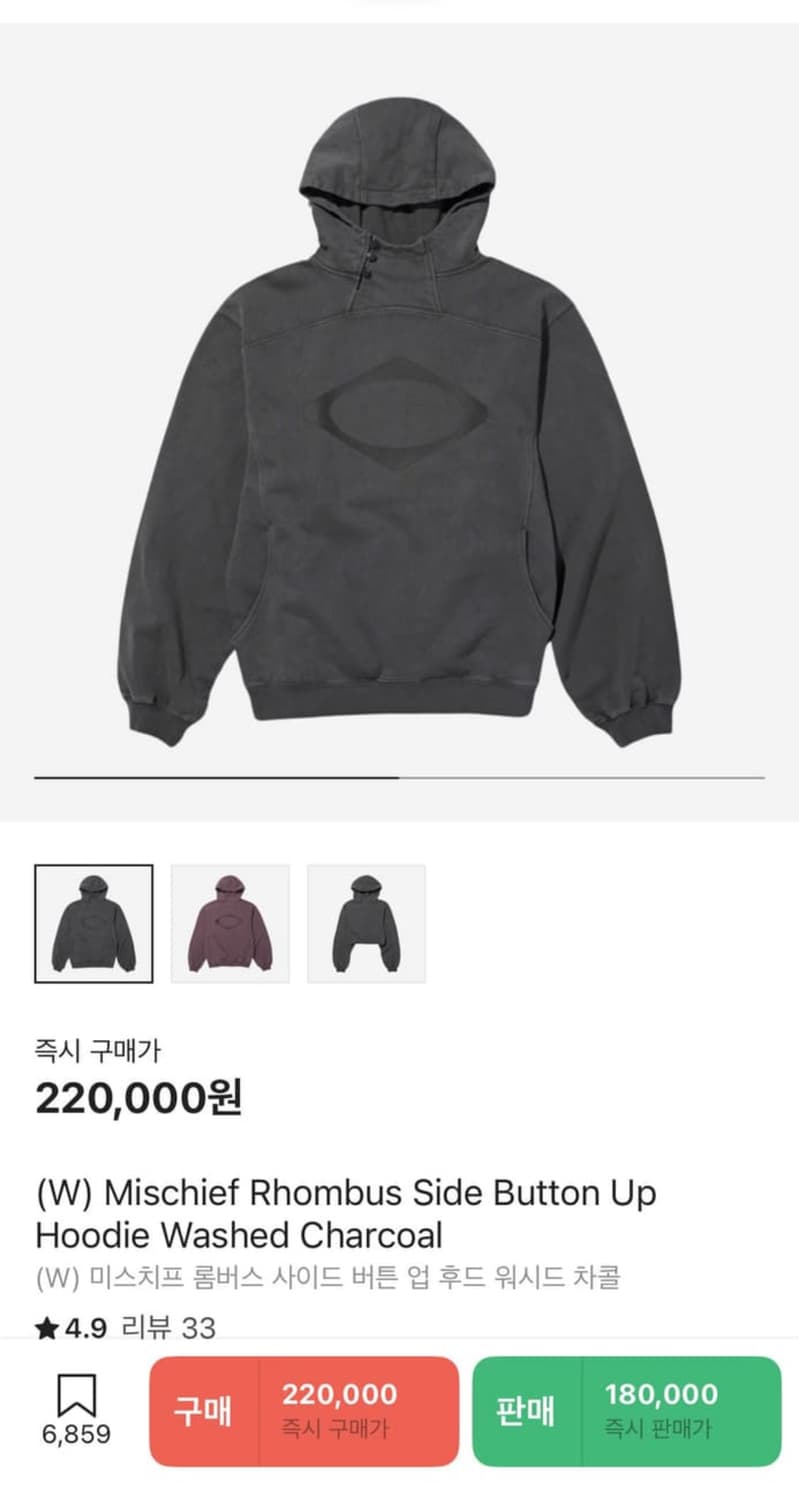Viewport: 799px width, 1500px height.
Task: Click the 6,859 bookmark count
Action: pos(75,1434)
